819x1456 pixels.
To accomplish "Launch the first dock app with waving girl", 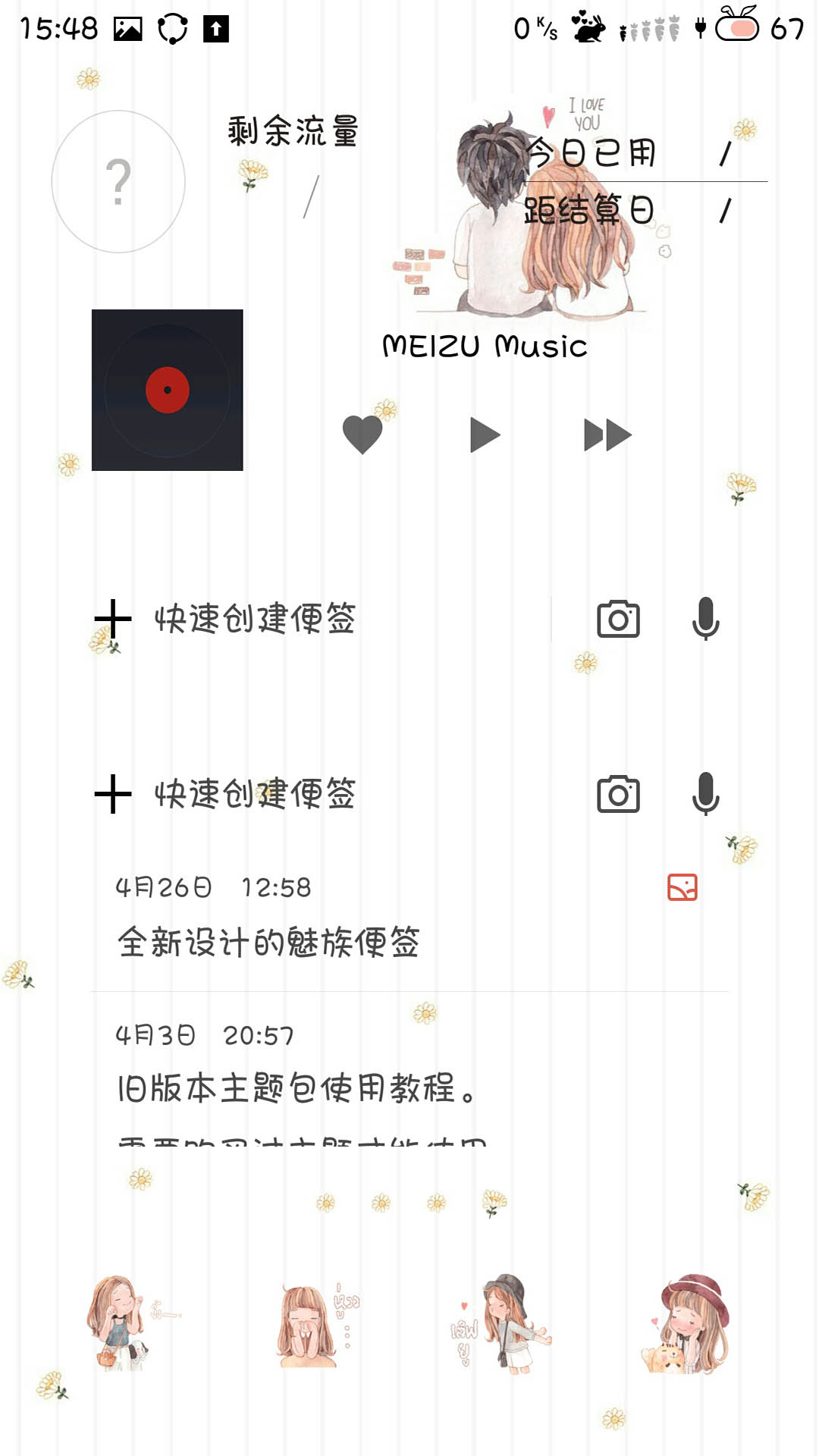I will (122, 1323).
